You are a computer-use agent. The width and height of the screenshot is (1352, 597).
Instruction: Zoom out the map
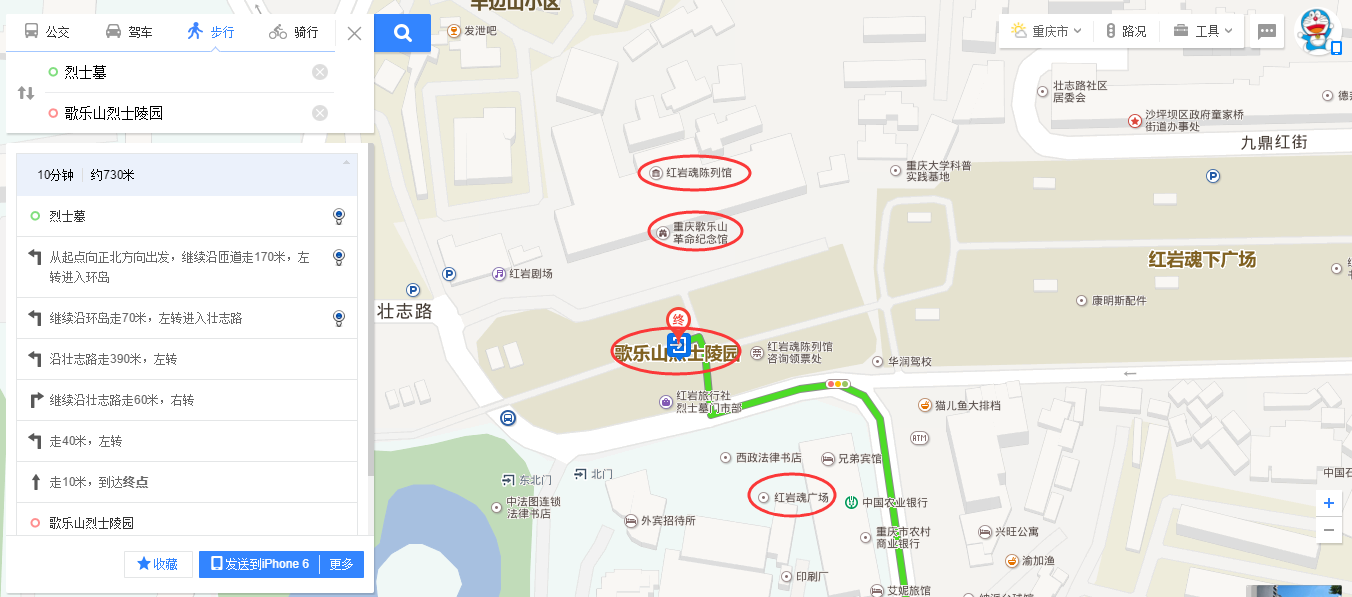click(x=1328, y=530)
